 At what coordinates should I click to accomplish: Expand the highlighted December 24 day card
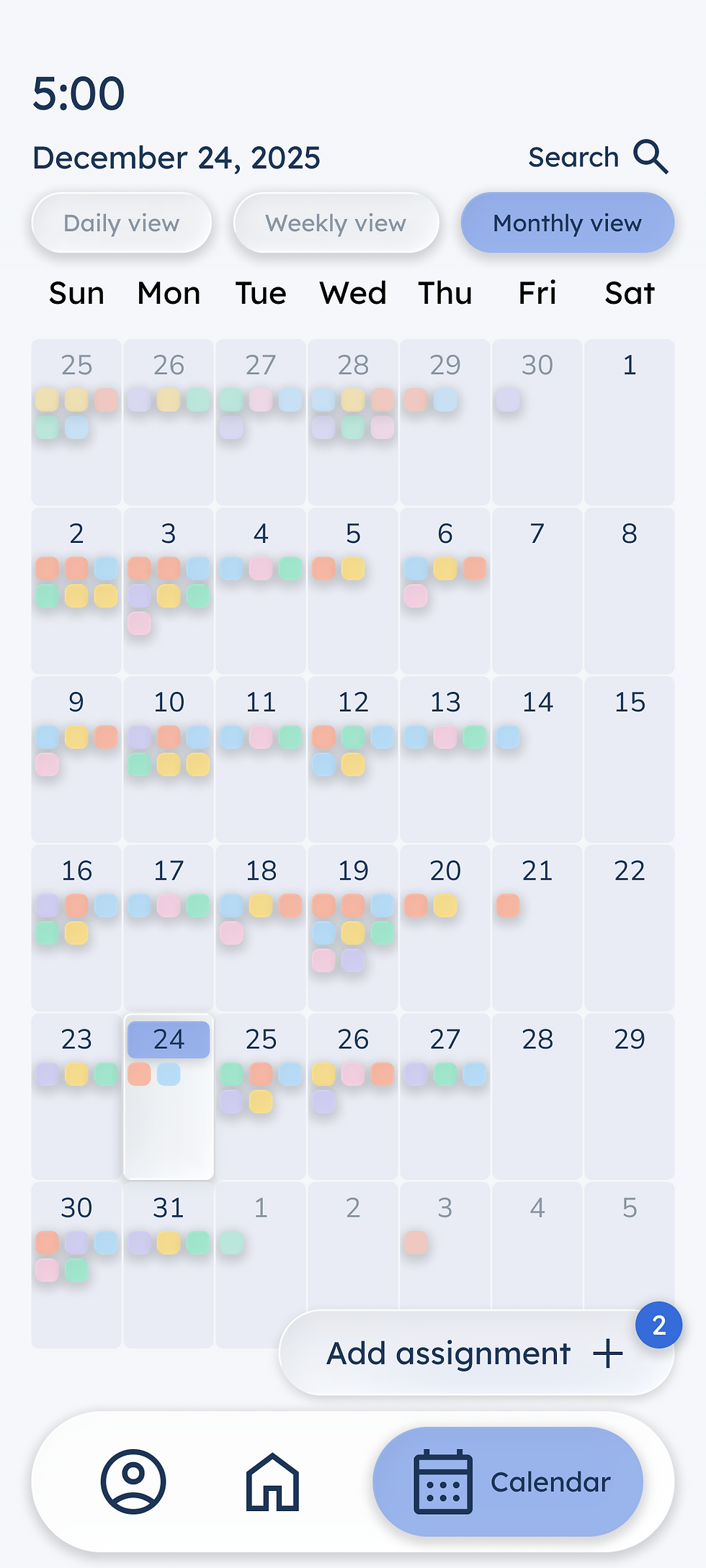pos(168,1094)
